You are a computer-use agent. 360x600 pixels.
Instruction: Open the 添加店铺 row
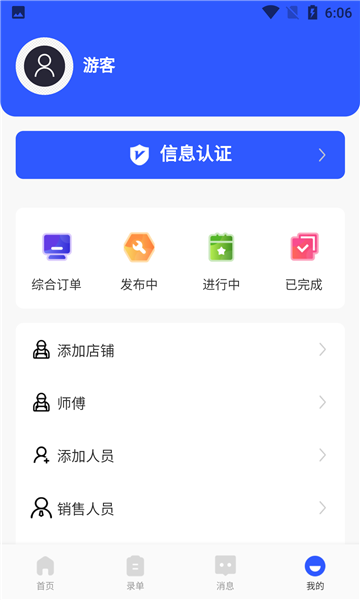180,350
